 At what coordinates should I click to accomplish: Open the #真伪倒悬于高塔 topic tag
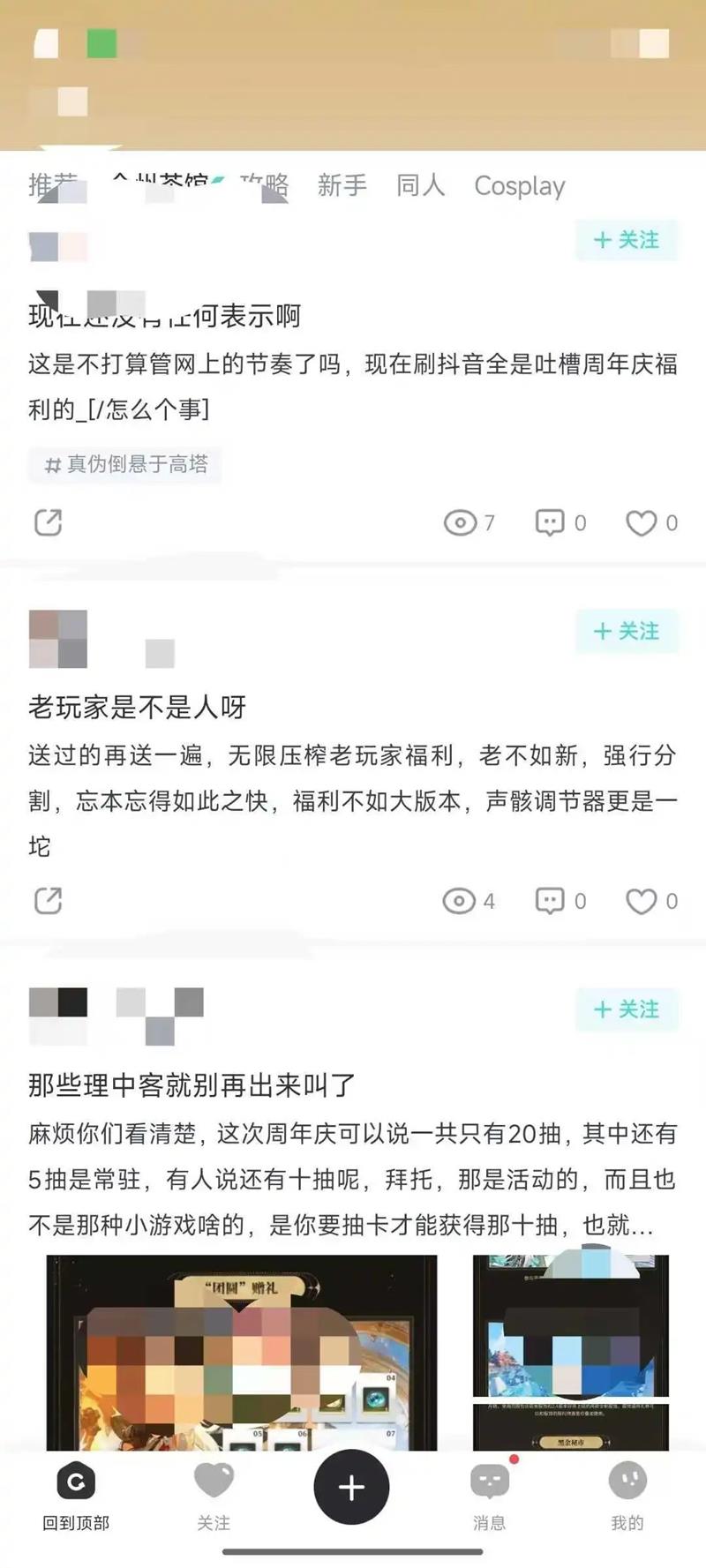126,464
